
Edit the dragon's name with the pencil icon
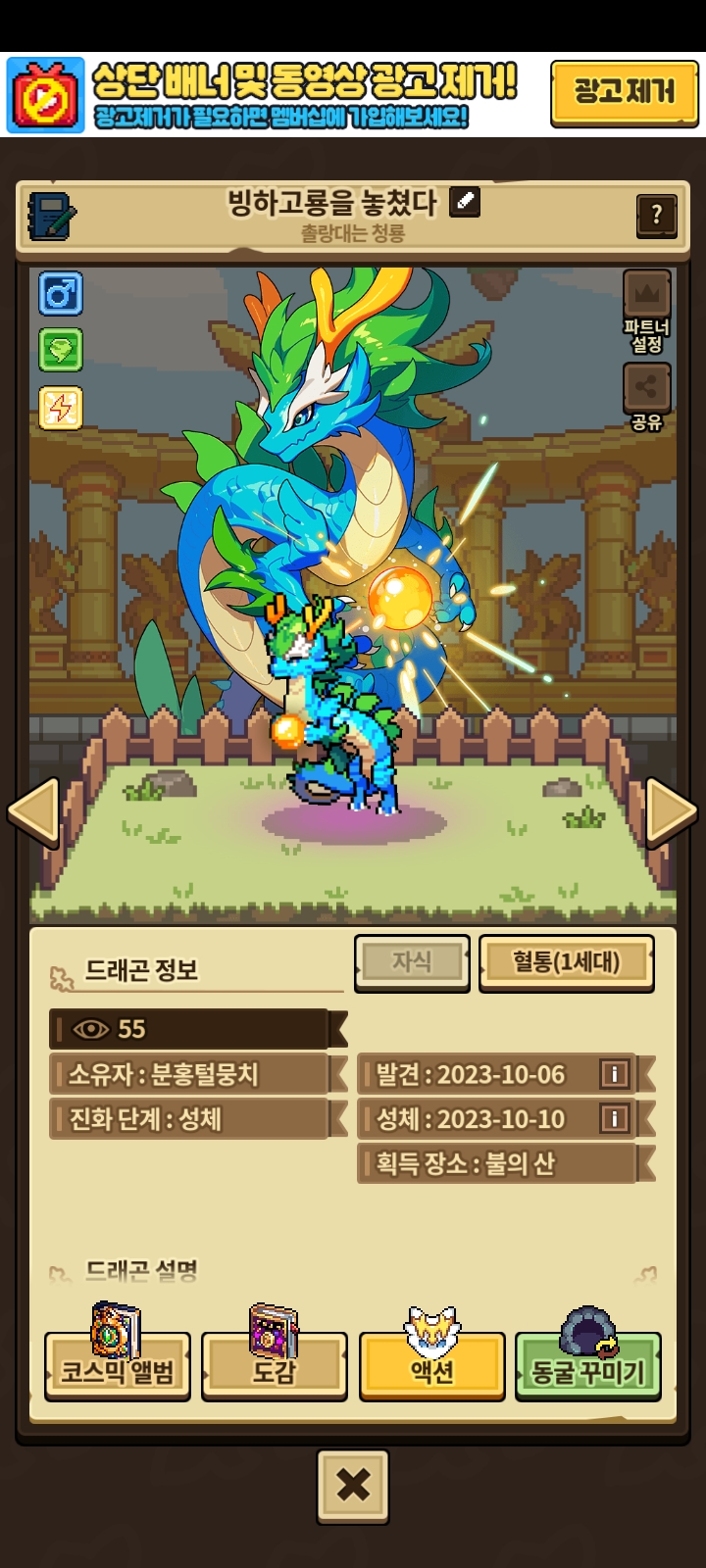465,202
